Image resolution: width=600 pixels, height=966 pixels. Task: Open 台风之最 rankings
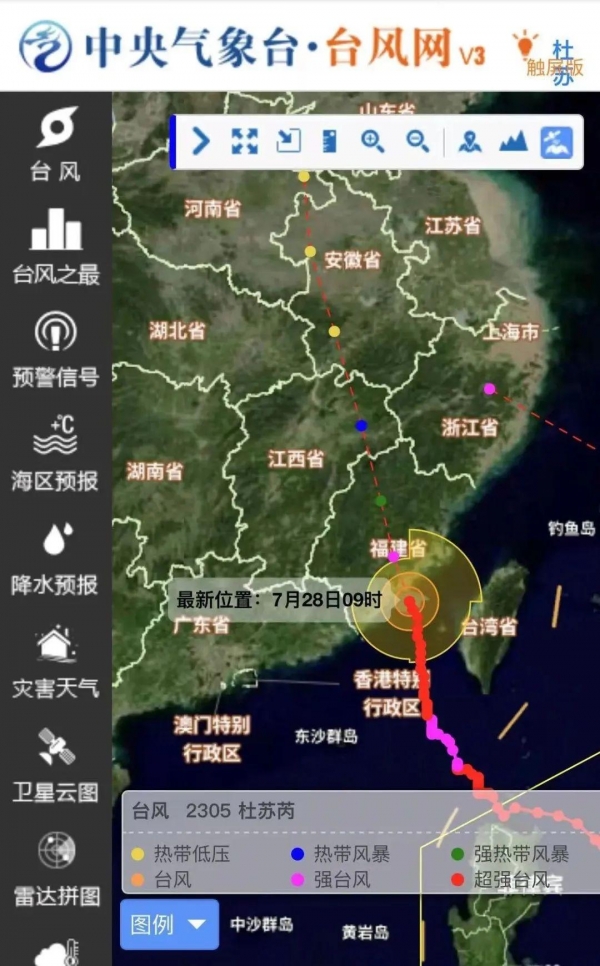tap(55, 246)
